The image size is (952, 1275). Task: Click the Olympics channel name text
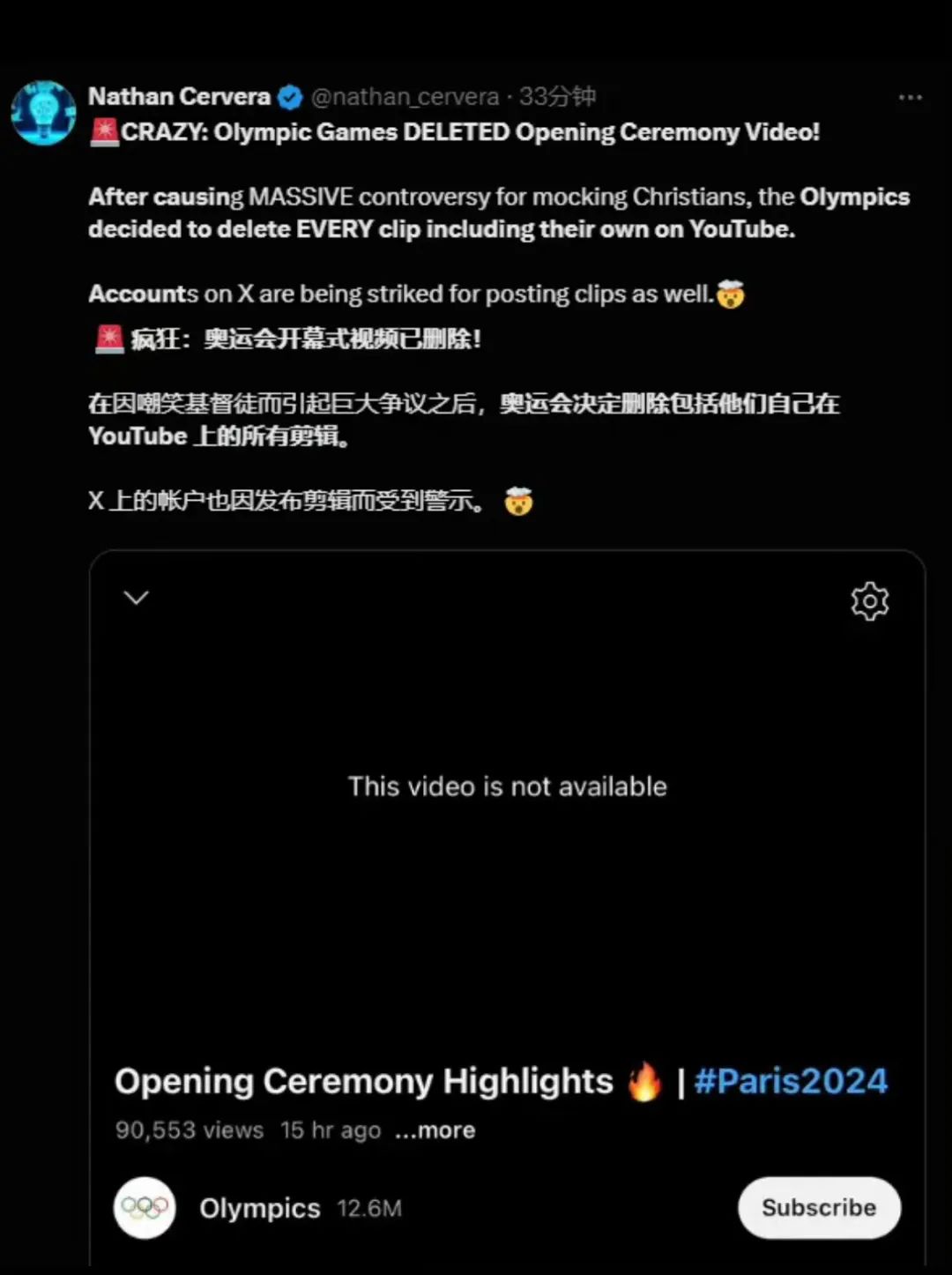coord(259,1208)
